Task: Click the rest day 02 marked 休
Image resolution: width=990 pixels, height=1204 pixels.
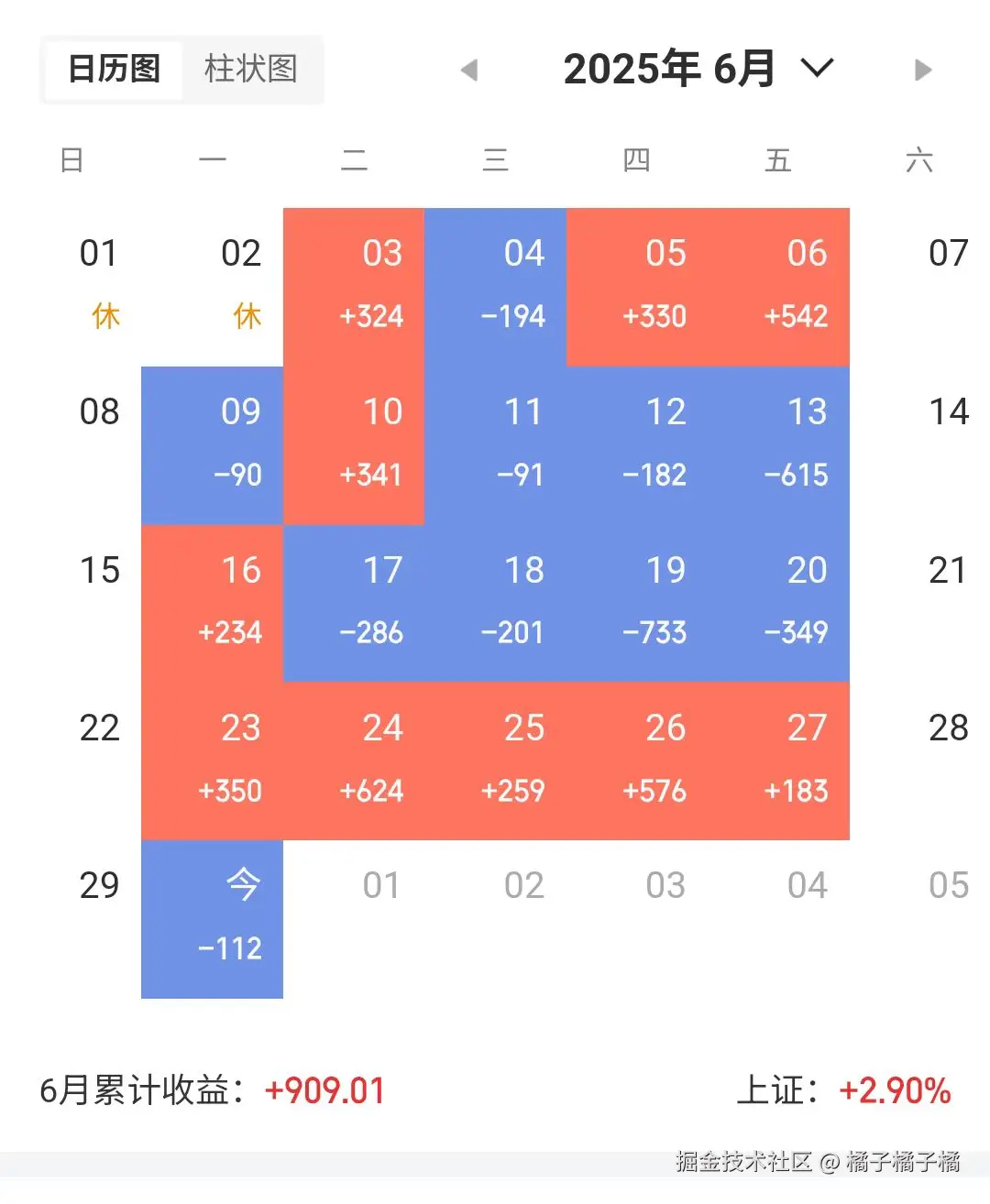Action: (240, 286)
